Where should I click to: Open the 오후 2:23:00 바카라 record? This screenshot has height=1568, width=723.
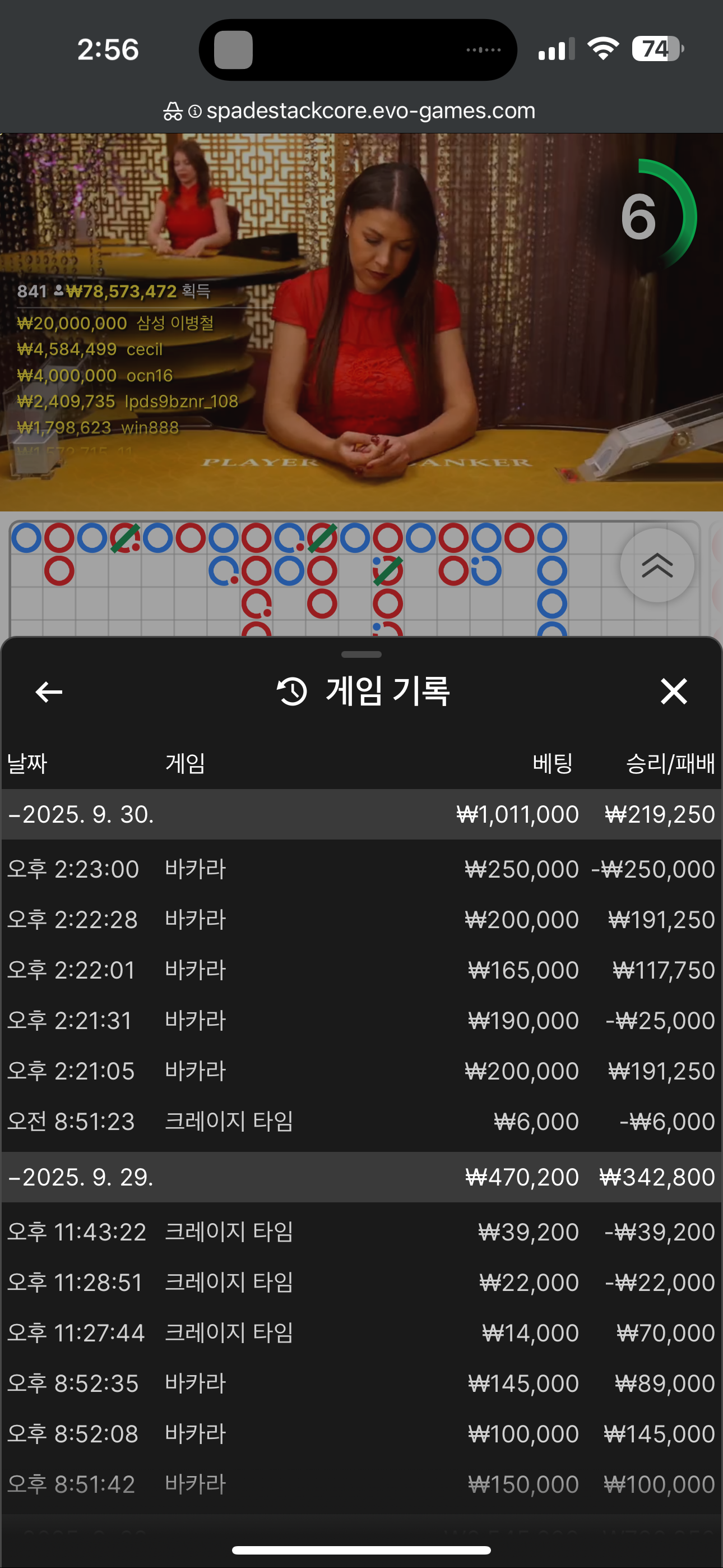(x=361, y=869)
